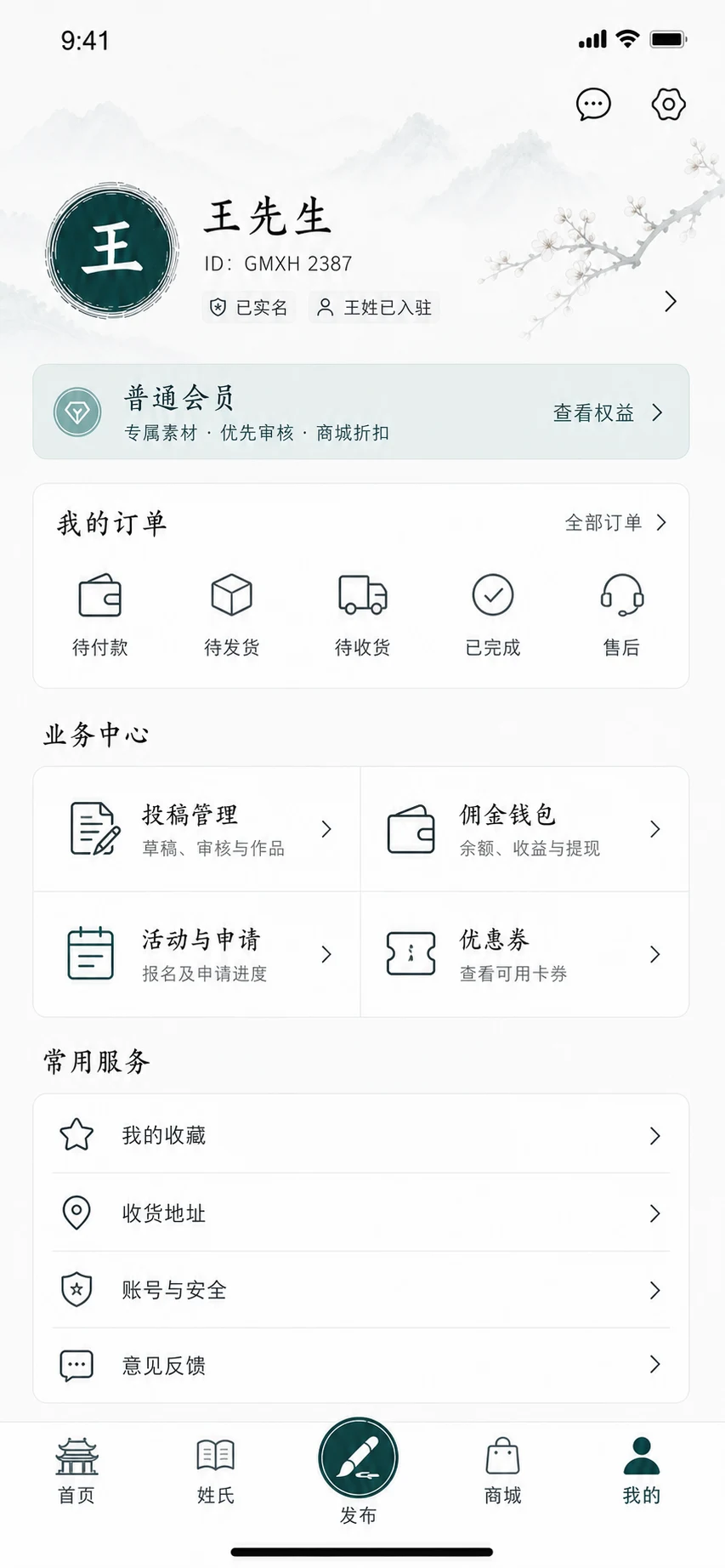This screenshot has height=1568, width=725.
Task: Open 意见反馈 row
Action: [361, 1366]
